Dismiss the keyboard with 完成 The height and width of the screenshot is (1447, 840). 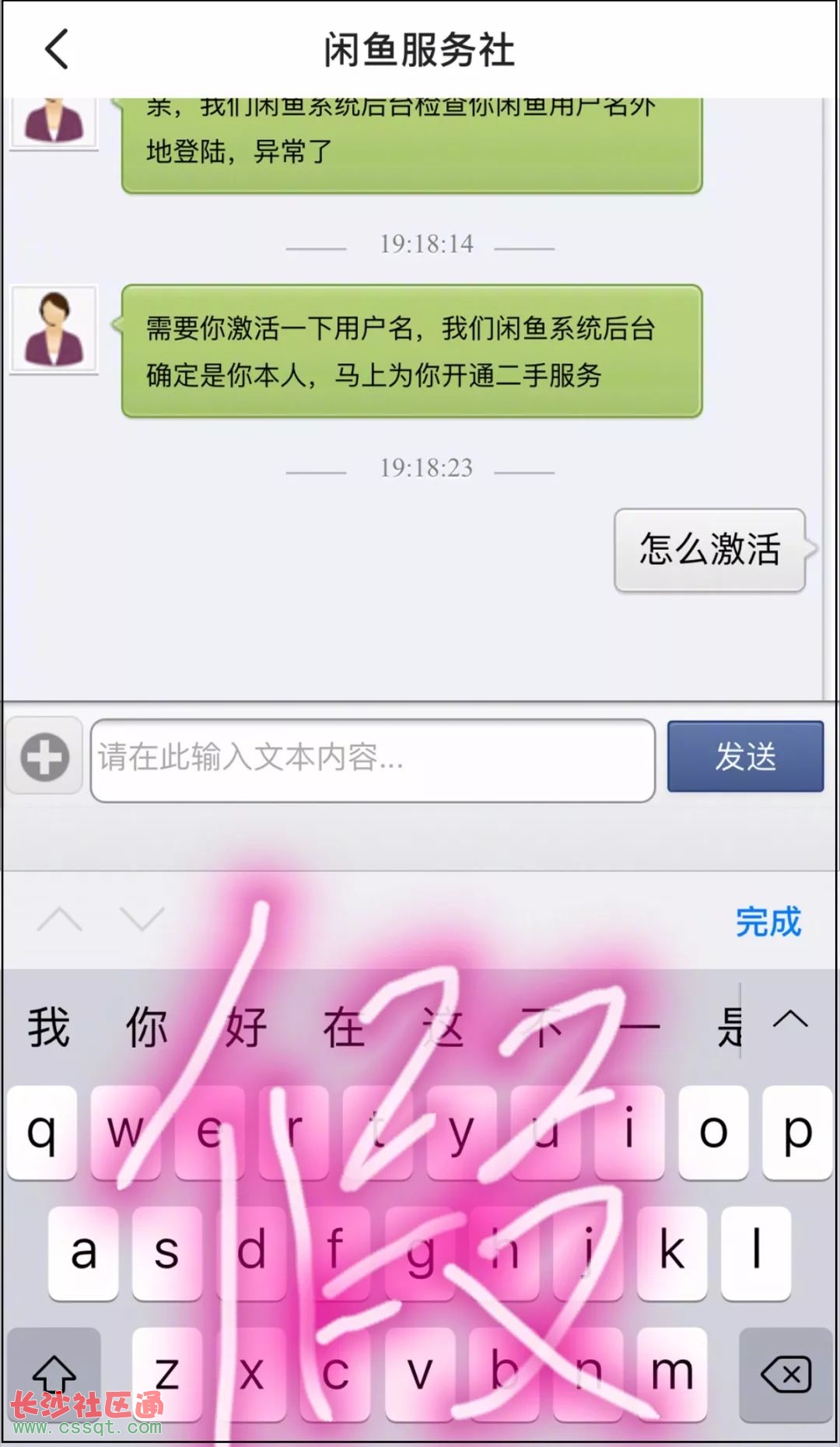tap(768, 922)
